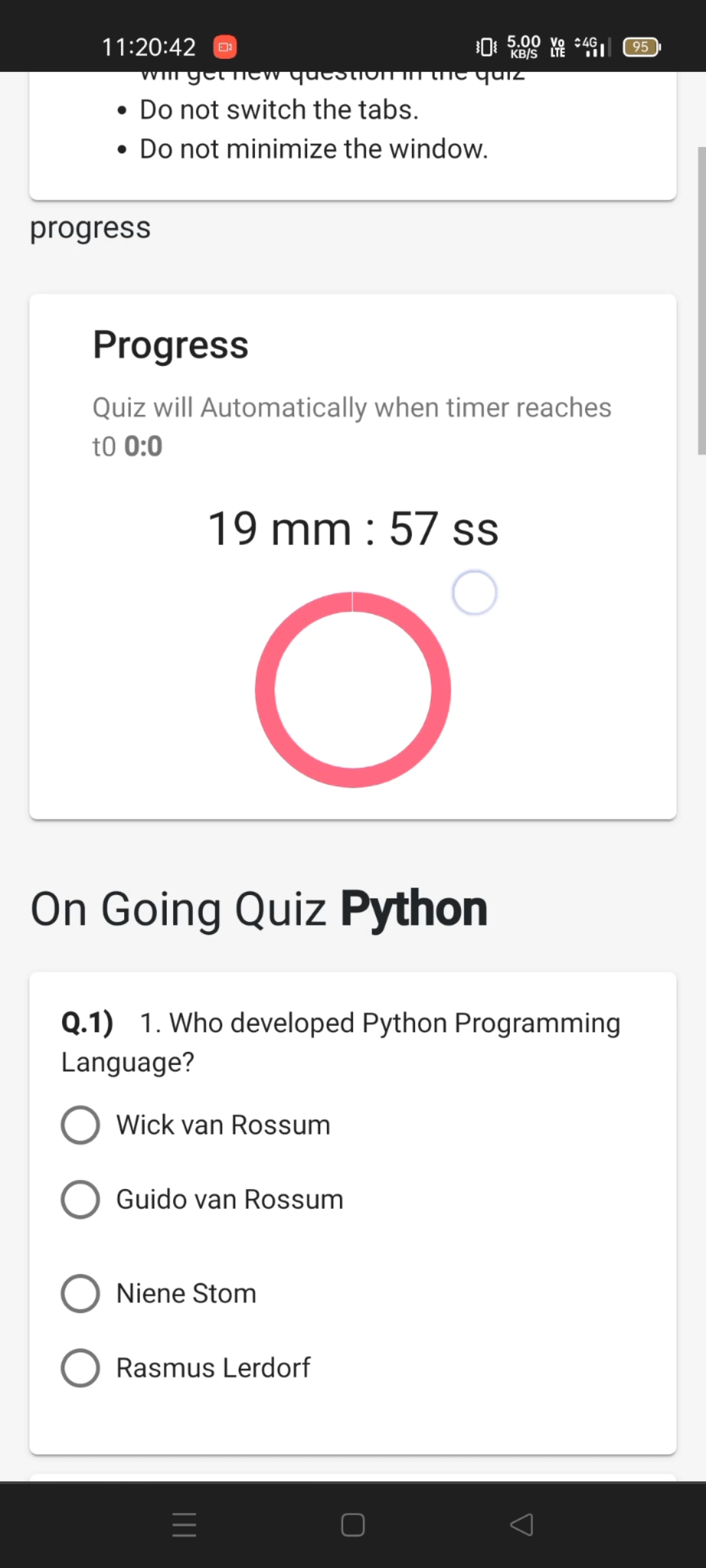Select the "Niene Stom" option

coord(80,1293)
